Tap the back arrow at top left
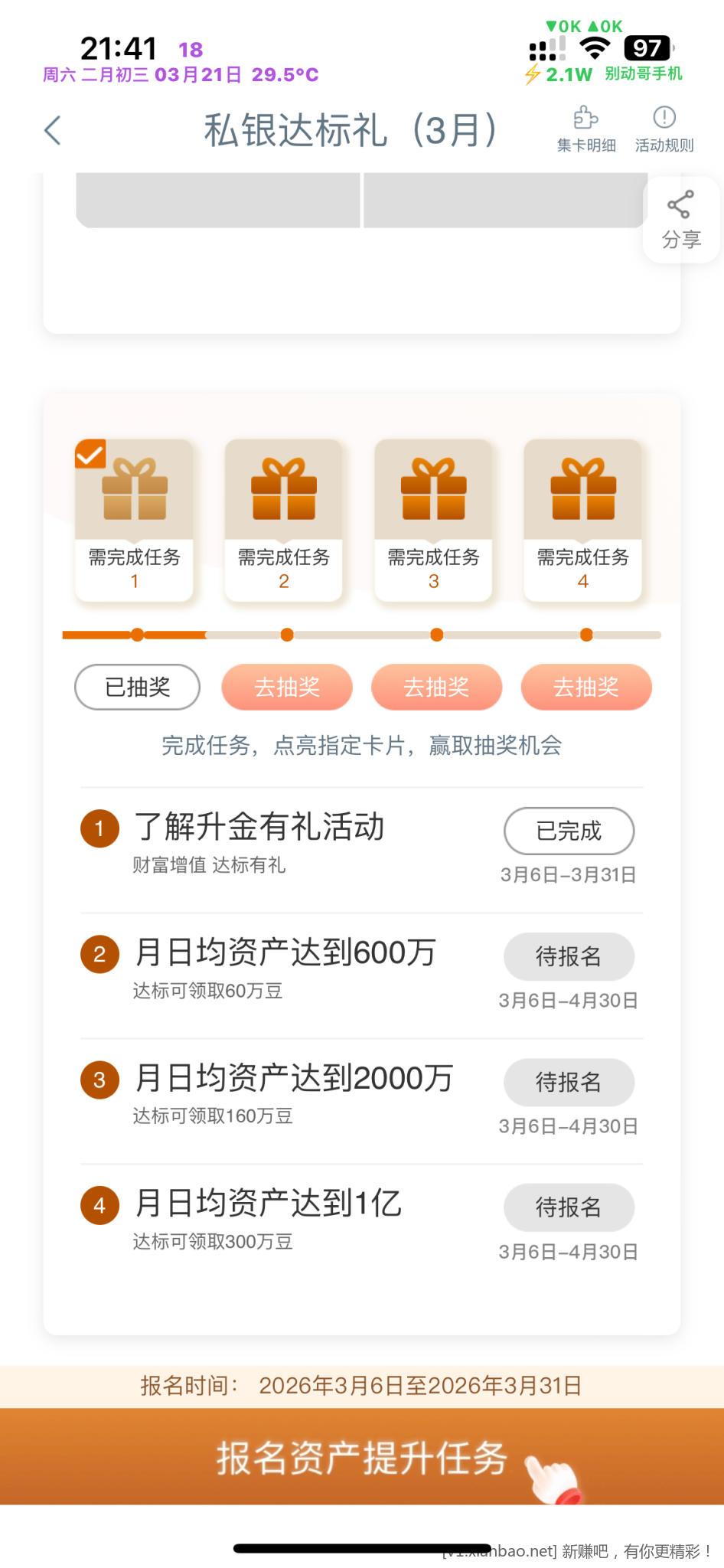 point(51,129)
